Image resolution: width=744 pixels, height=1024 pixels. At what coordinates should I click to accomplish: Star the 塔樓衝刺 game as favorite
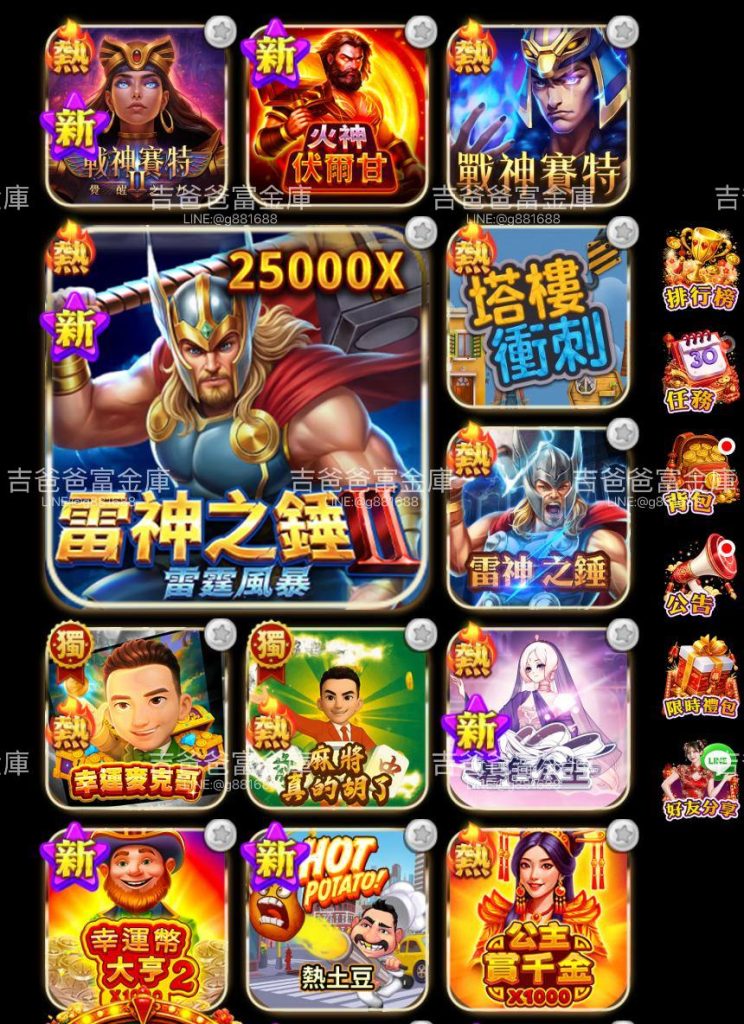(623, 232)
